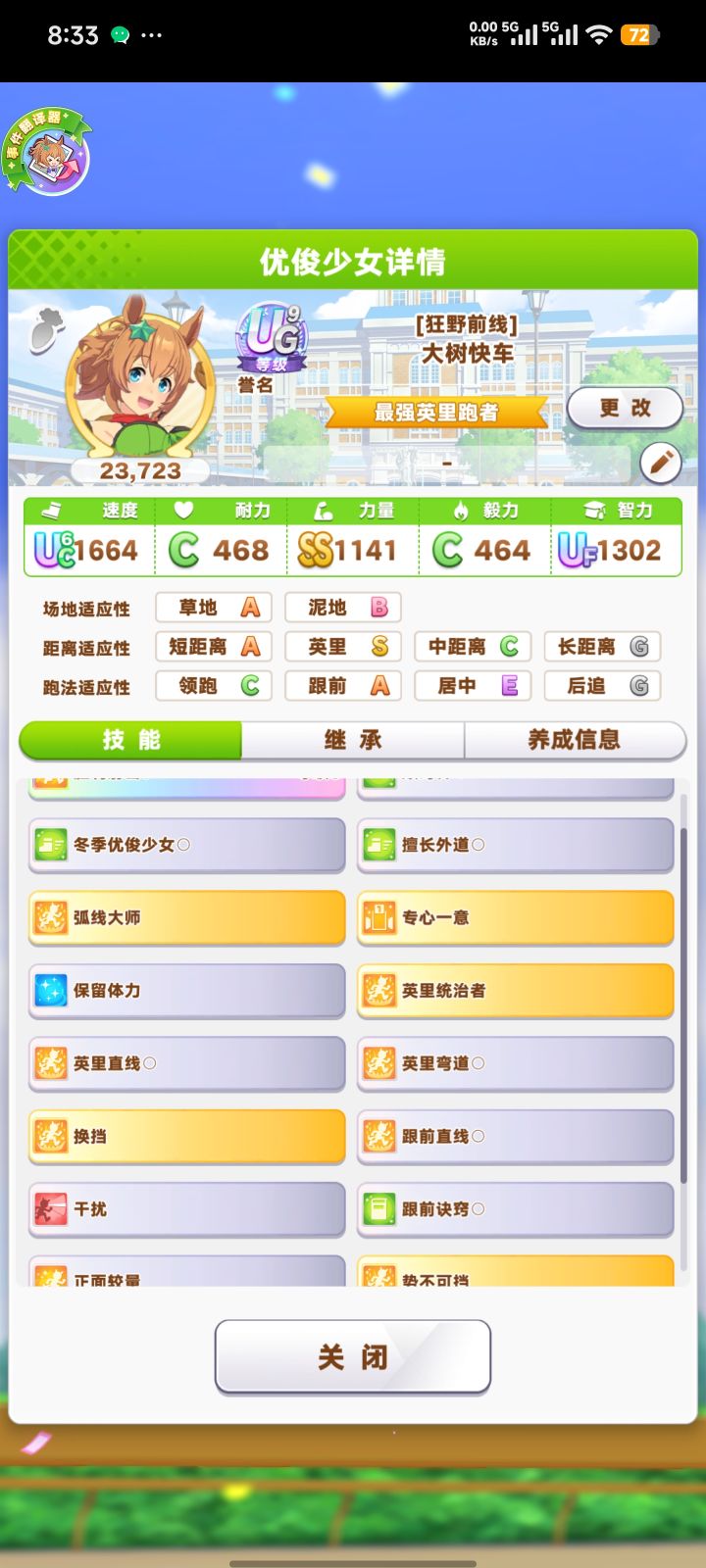Click the 英里 S aptitude badge

(x=342, y=647)
